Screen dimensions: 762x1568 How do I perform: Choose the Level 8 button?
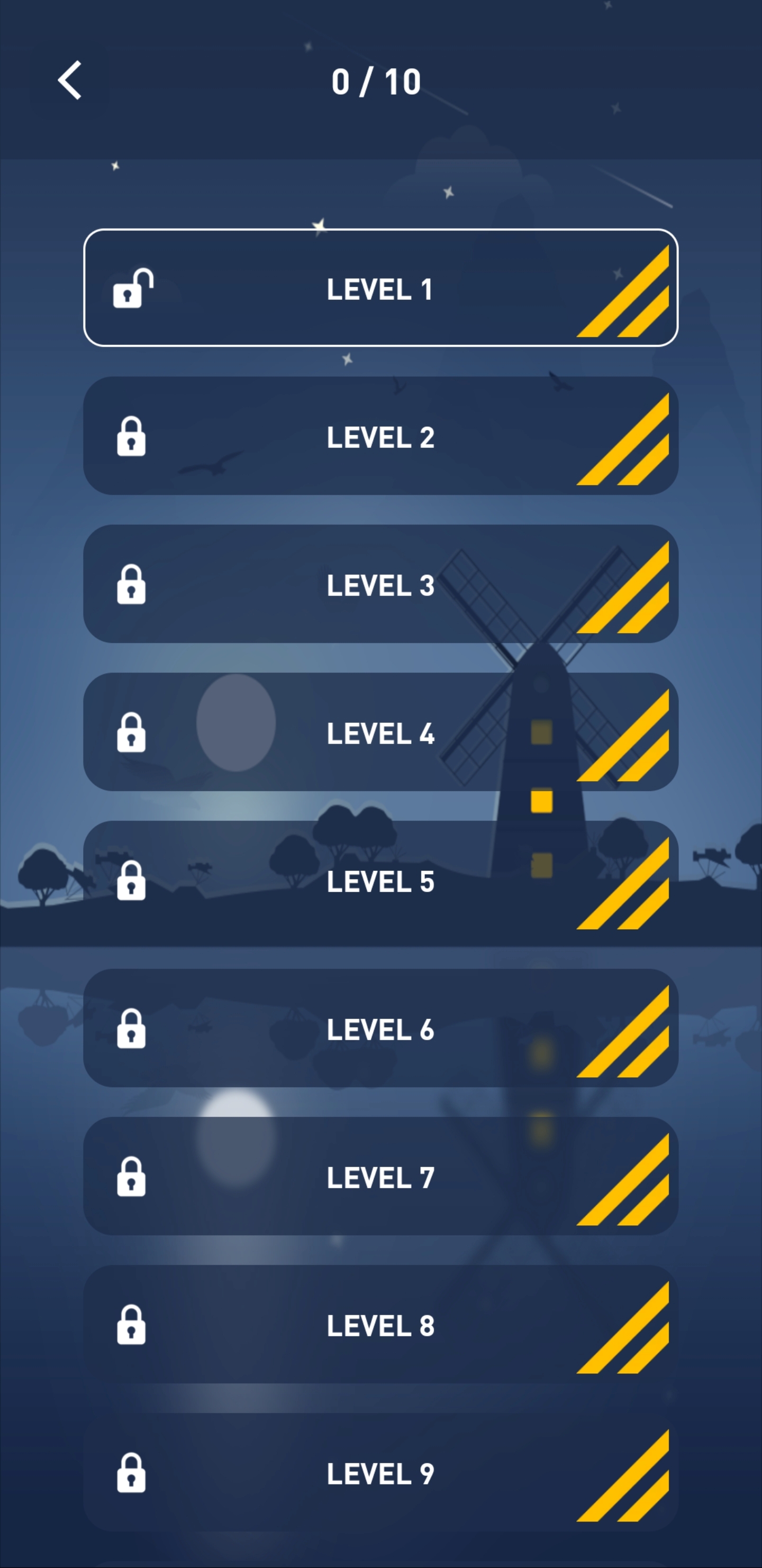[380, 1325]
